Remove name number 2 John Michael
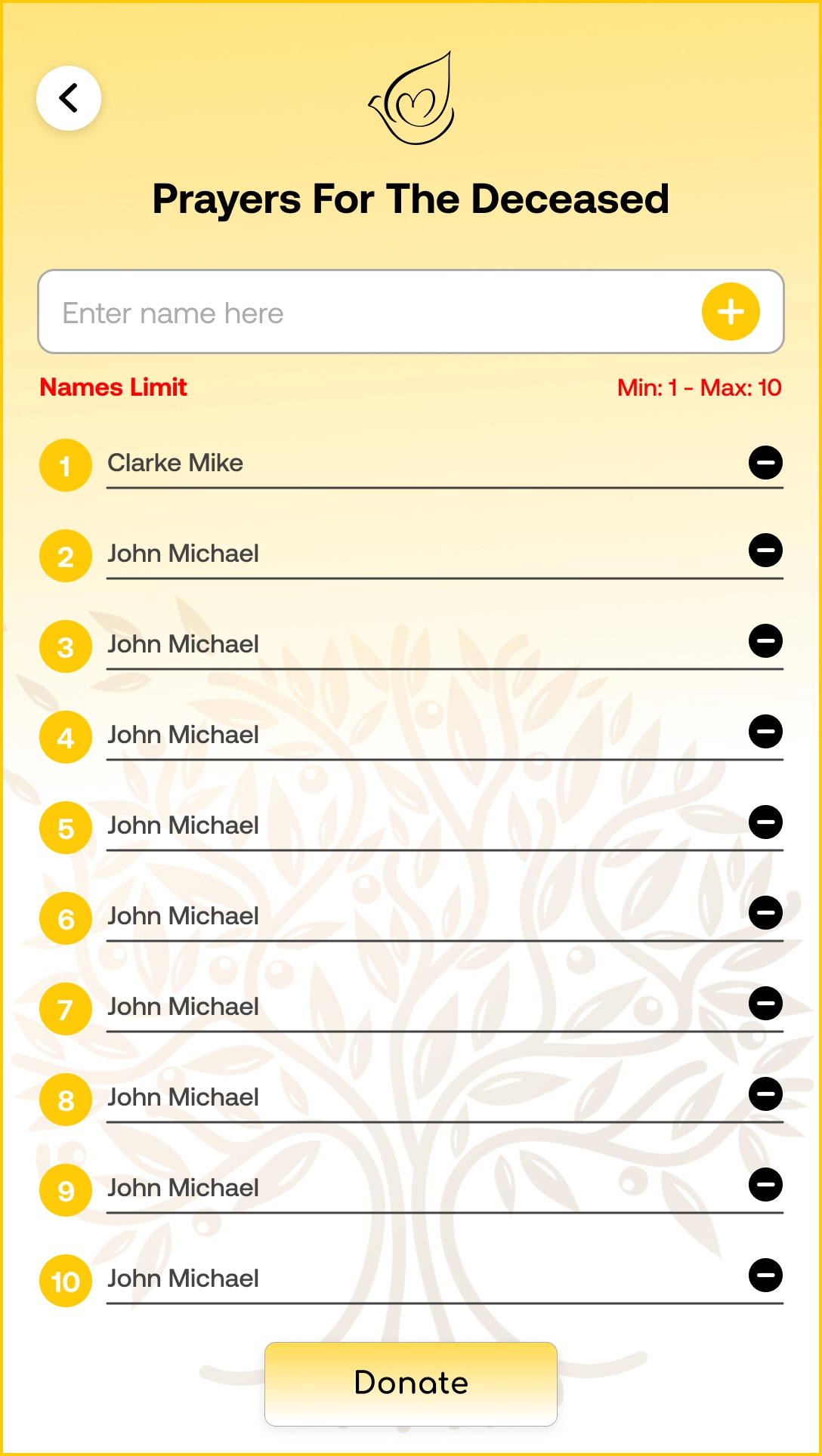The height and width of the screenshot is (1456, 822). 765,551
